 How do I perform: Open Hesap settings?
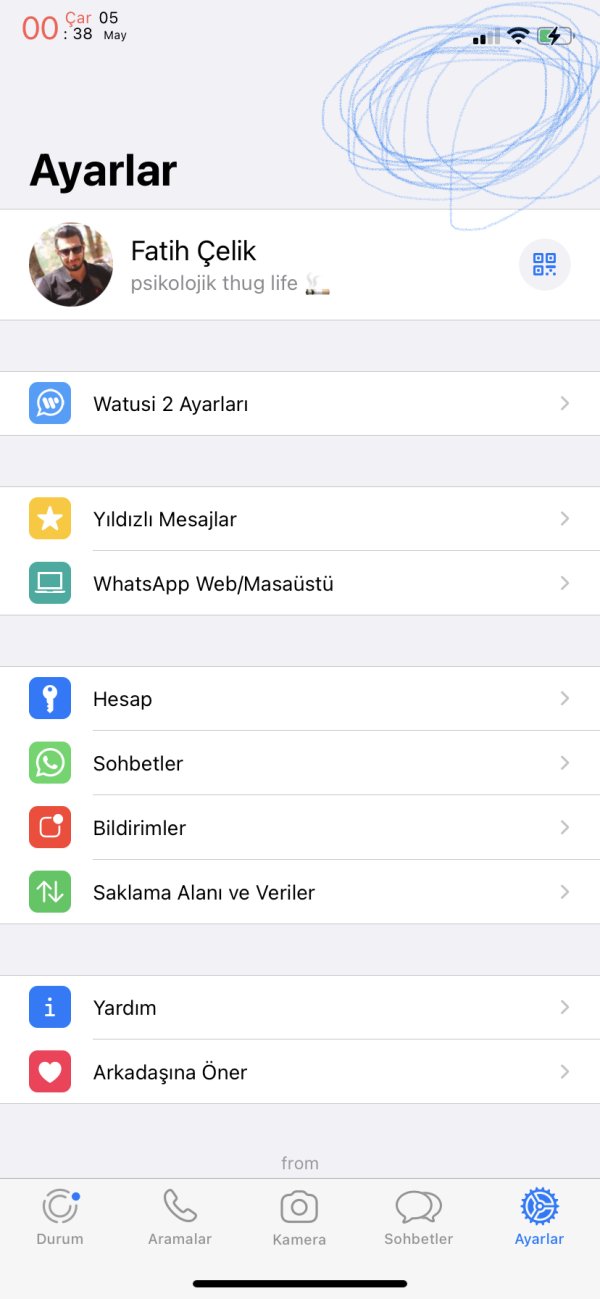tap(300, 699)
